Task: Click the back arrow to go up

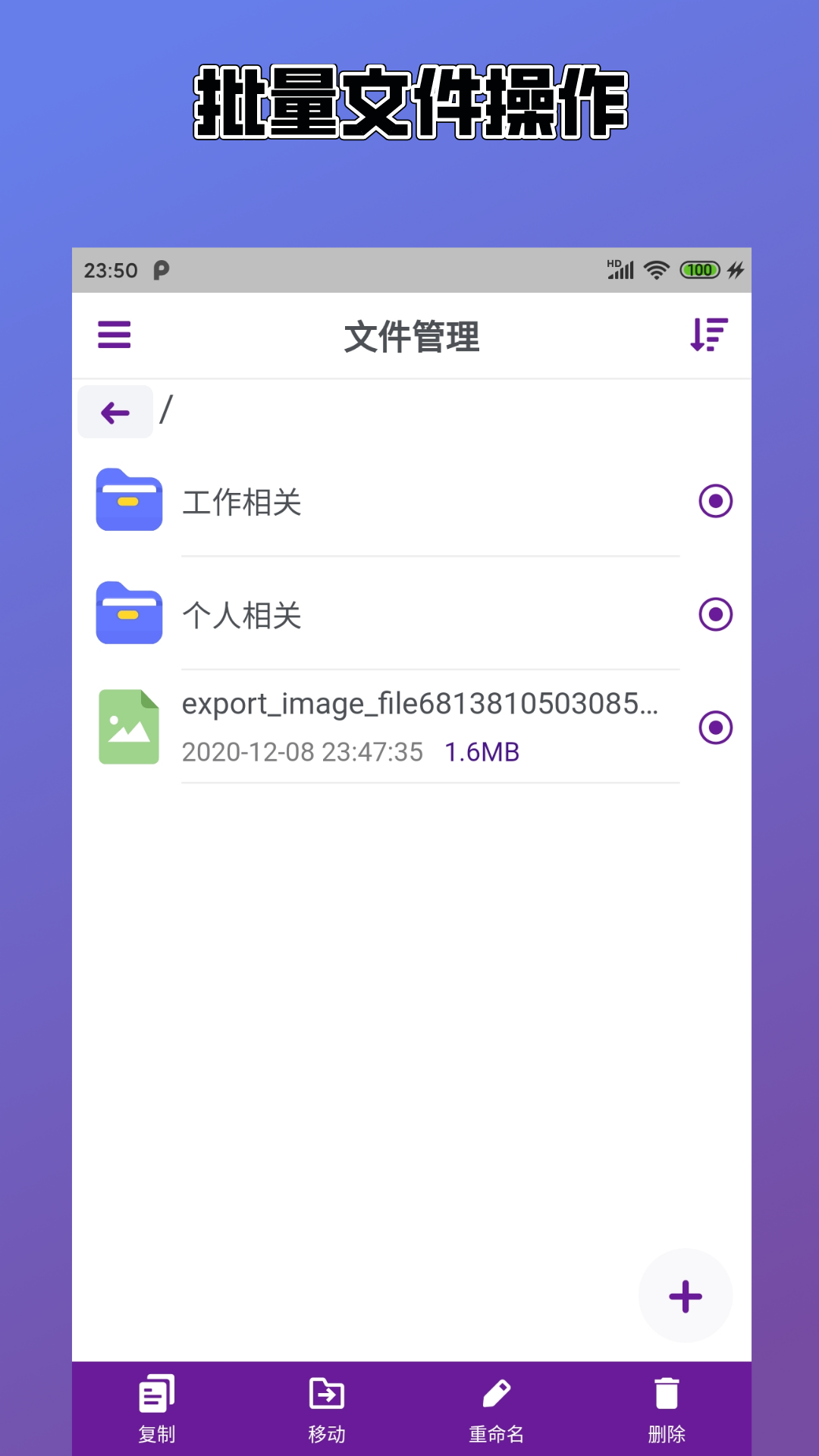Action: point(115,411)
